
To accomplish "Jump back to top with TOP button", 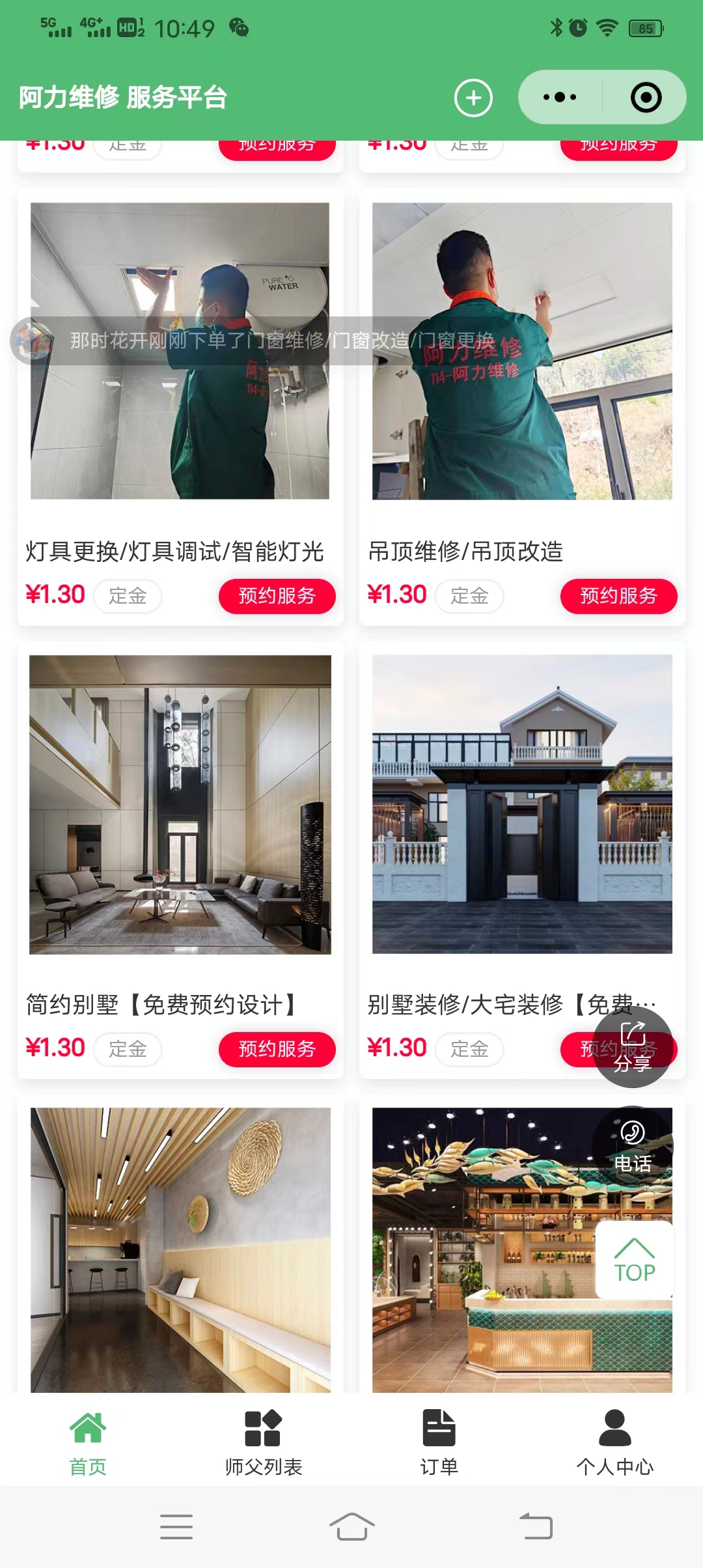I will click(x=635, y=1260).
